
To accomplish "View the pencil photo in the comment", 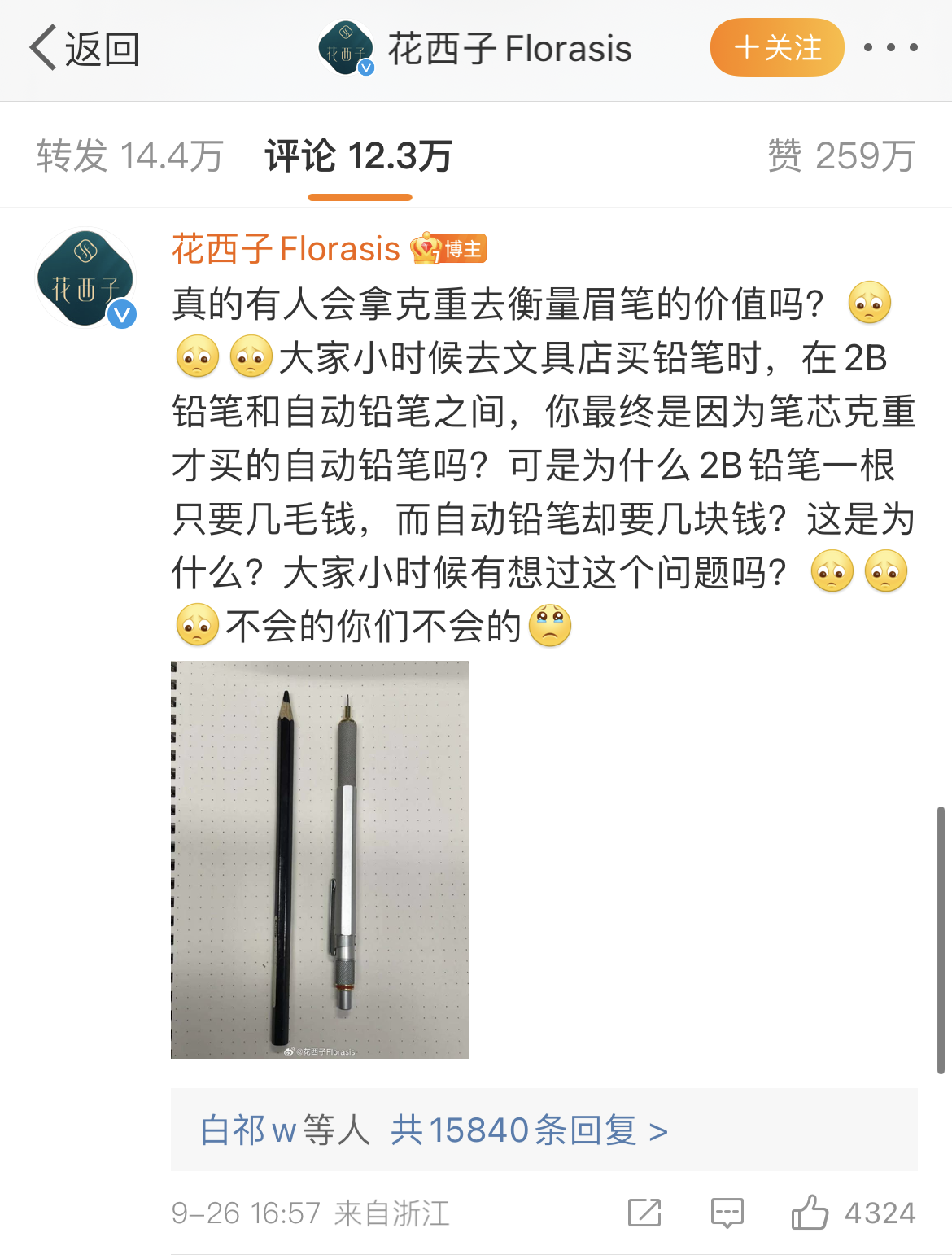I will point(320,859).
